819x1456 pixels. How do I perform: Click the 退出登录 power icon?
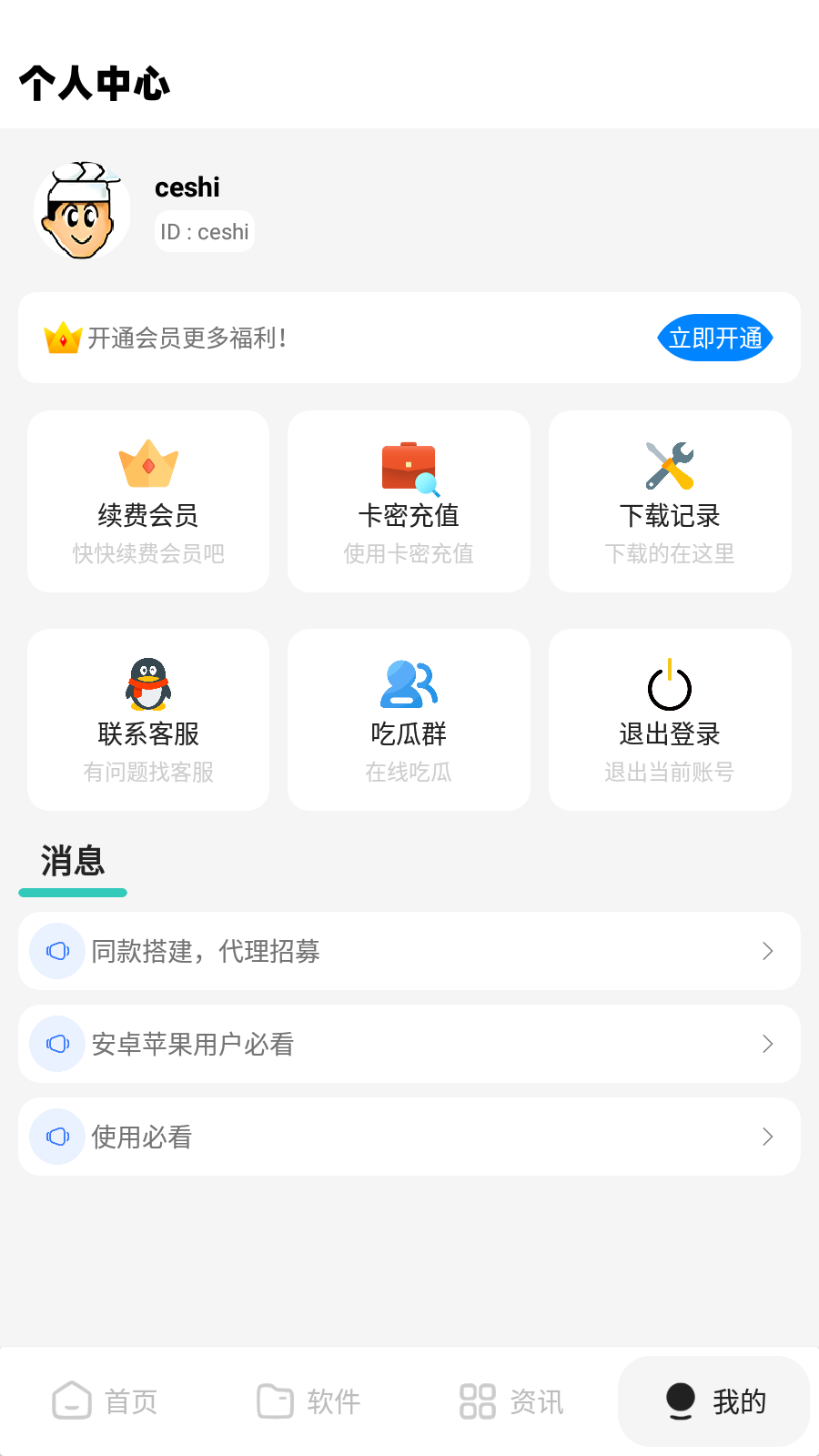pos(669,683)
